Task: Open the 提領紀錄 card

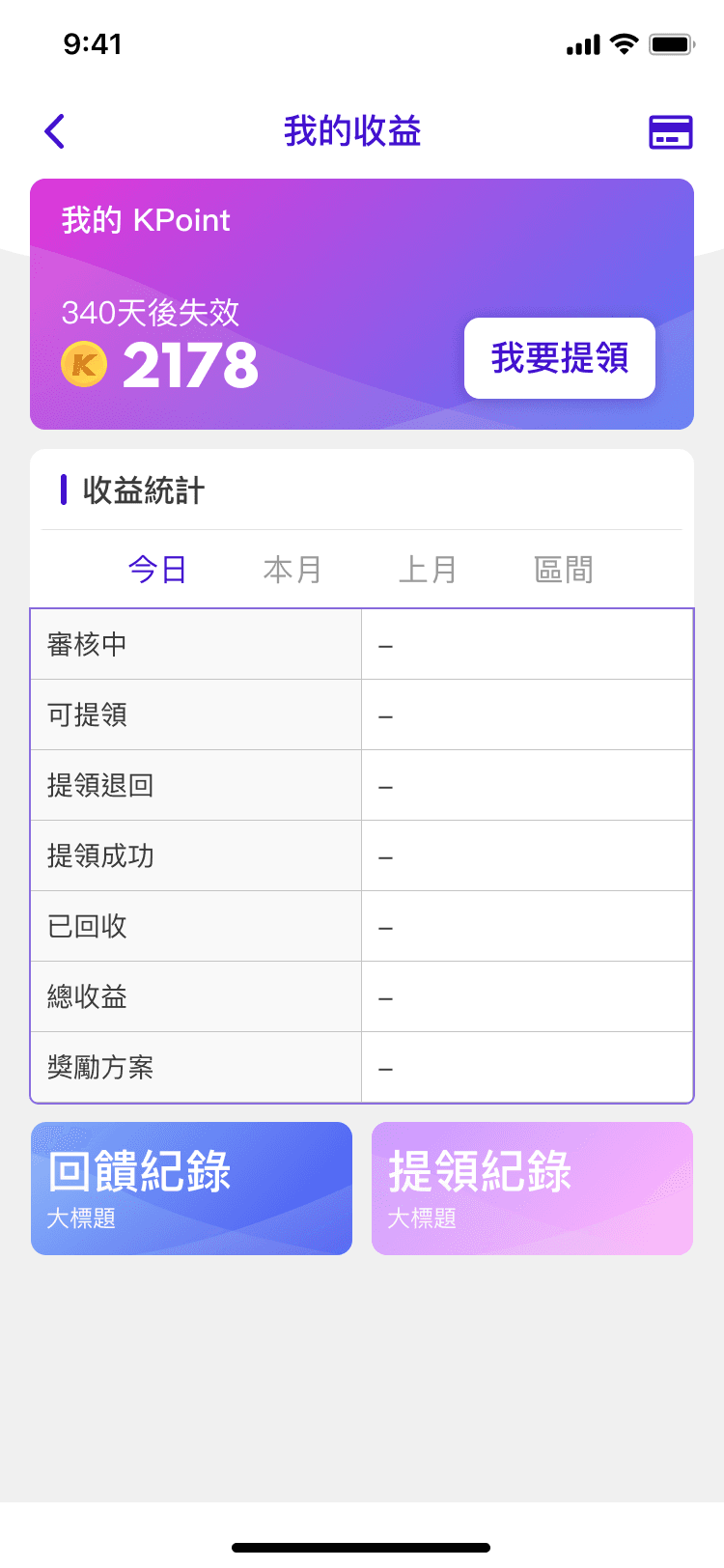Action: pos(532,1189)
